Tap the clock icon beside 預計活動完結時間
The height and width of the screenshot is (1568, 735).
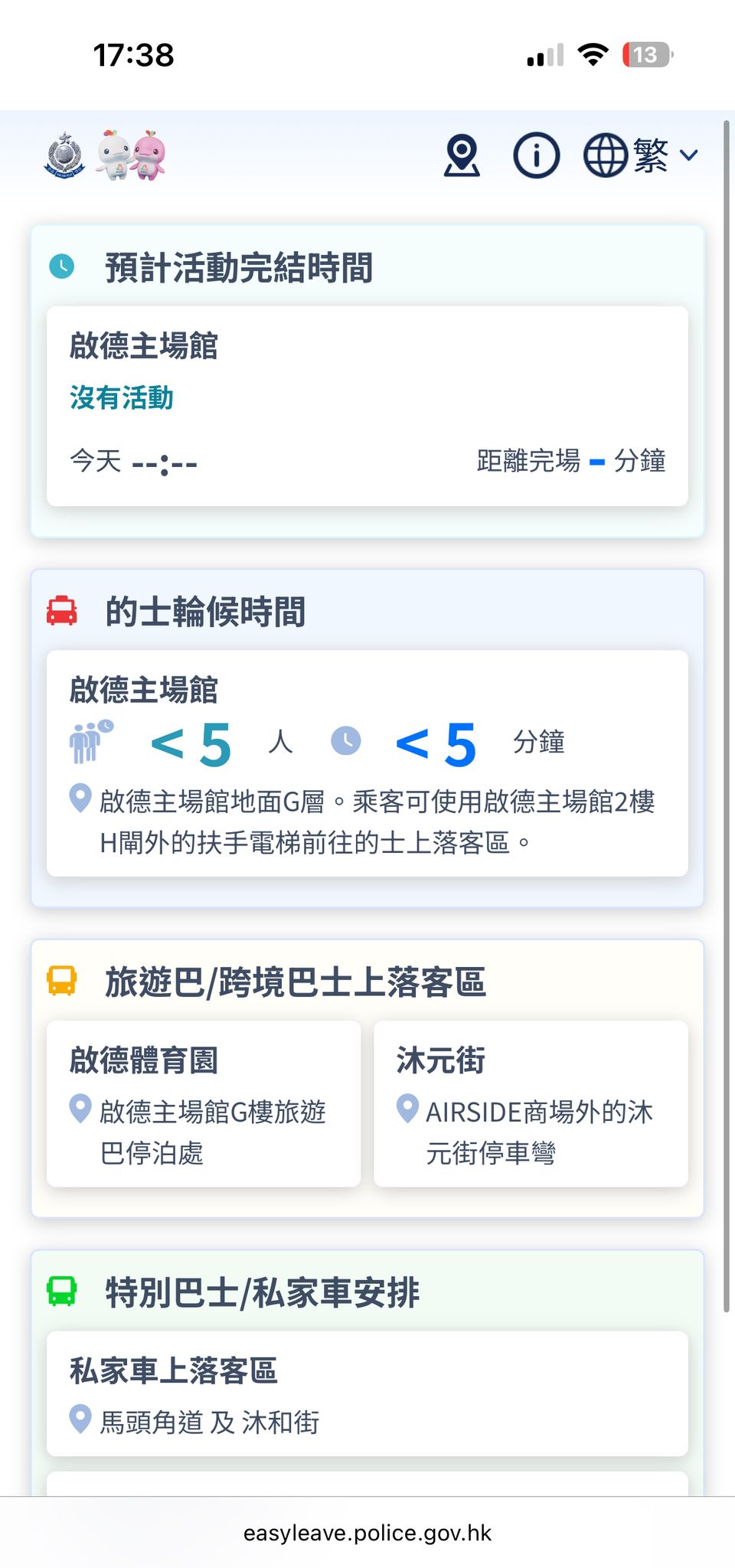pyautogui.click(x=62, y=267)
